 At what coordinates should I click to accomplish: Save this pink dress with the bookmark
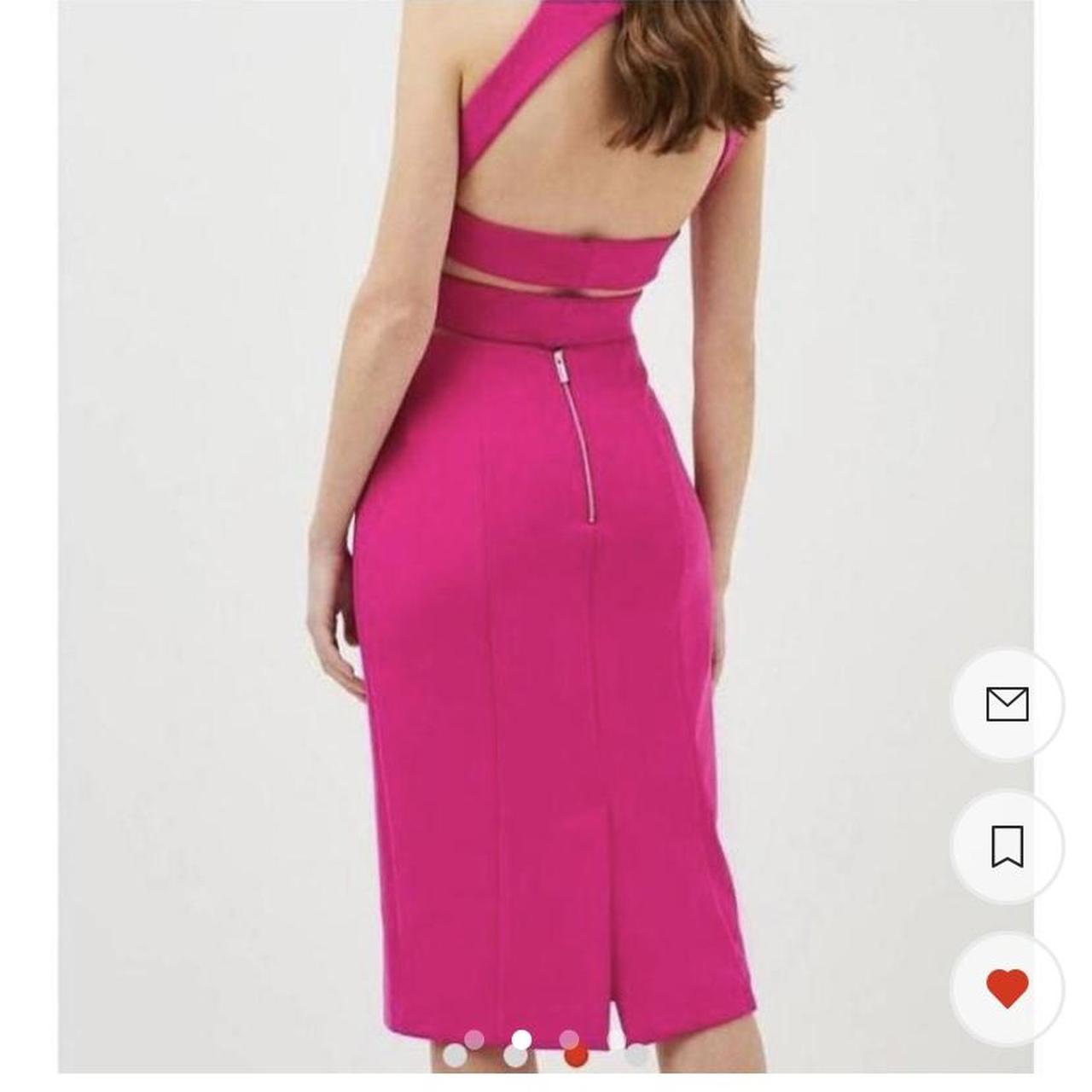[1007, 846]
